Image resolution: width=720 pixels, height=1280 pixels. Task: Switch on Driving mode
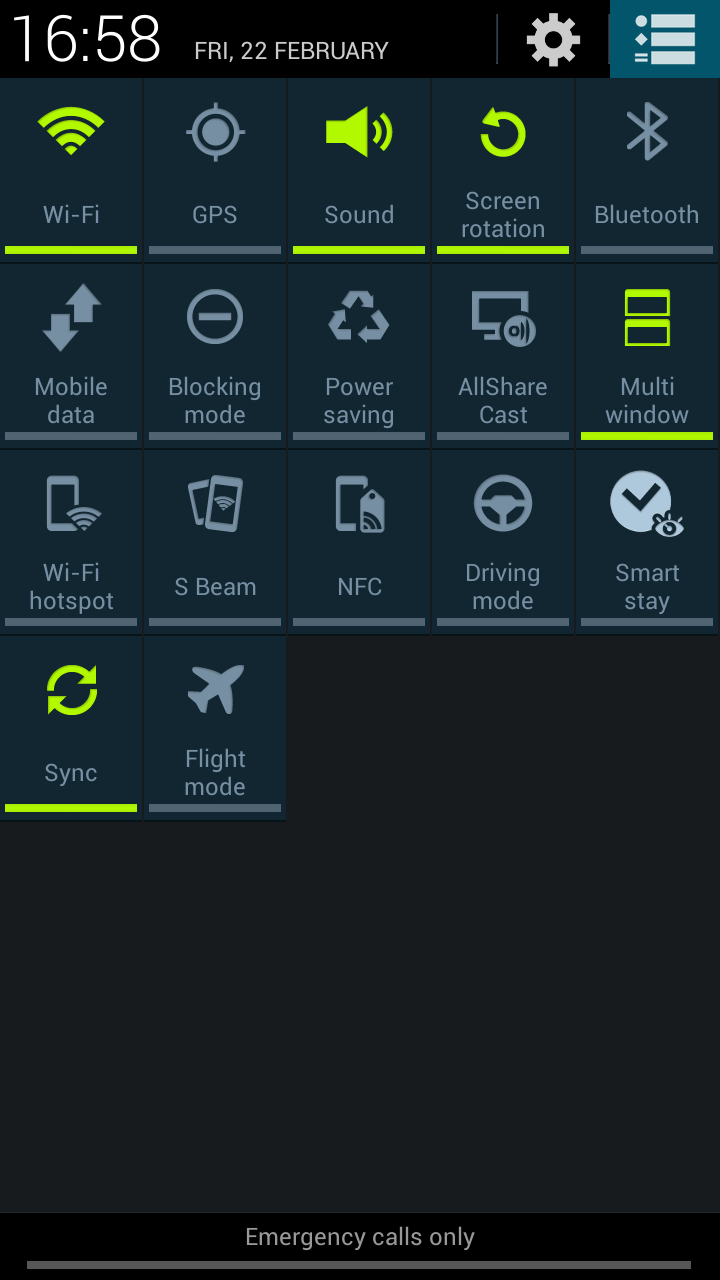coord(503,538)
